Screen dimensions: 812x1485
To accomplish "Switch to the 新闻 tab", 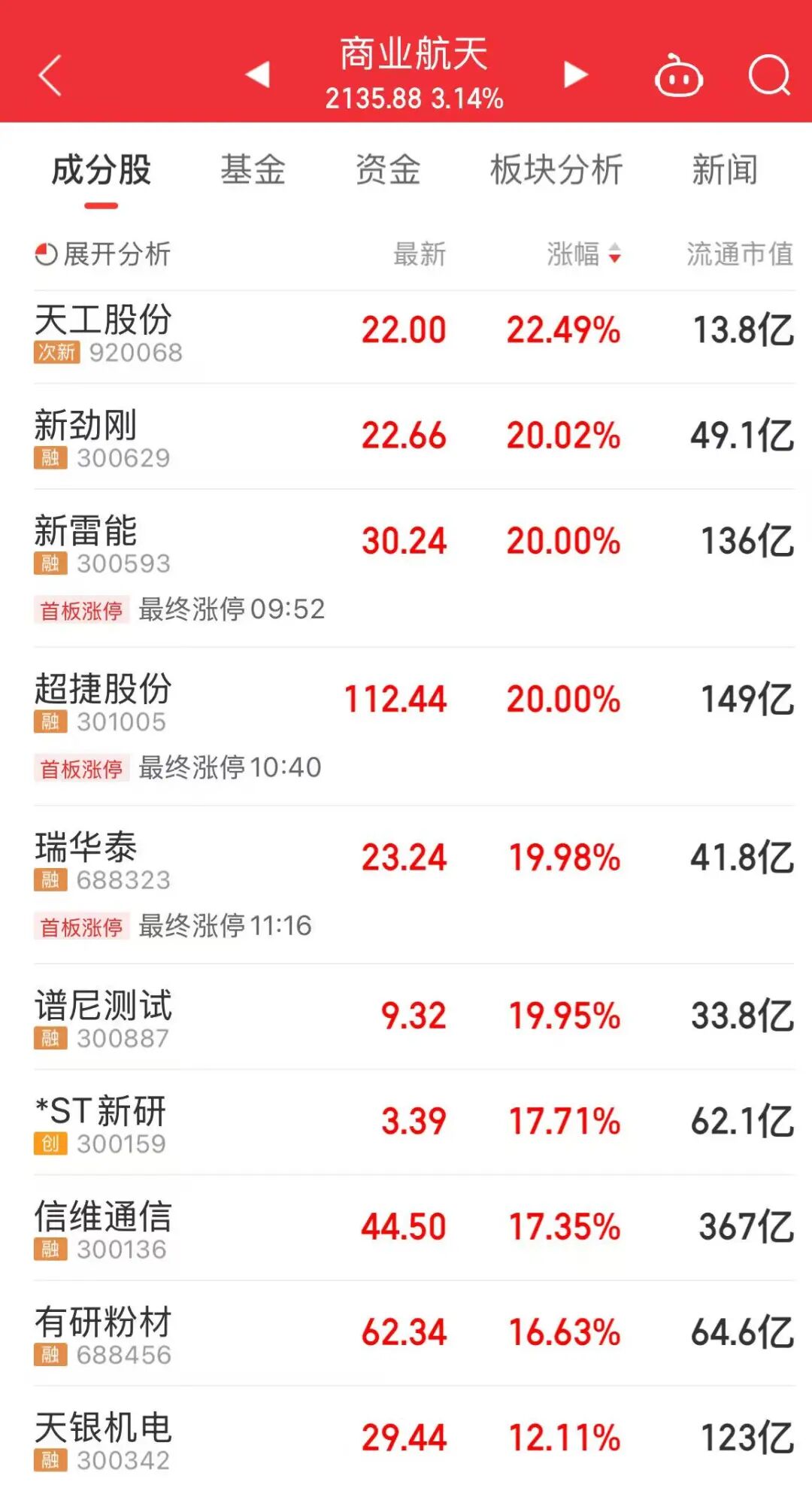I will pyautogui.click(x=725, y=170).
